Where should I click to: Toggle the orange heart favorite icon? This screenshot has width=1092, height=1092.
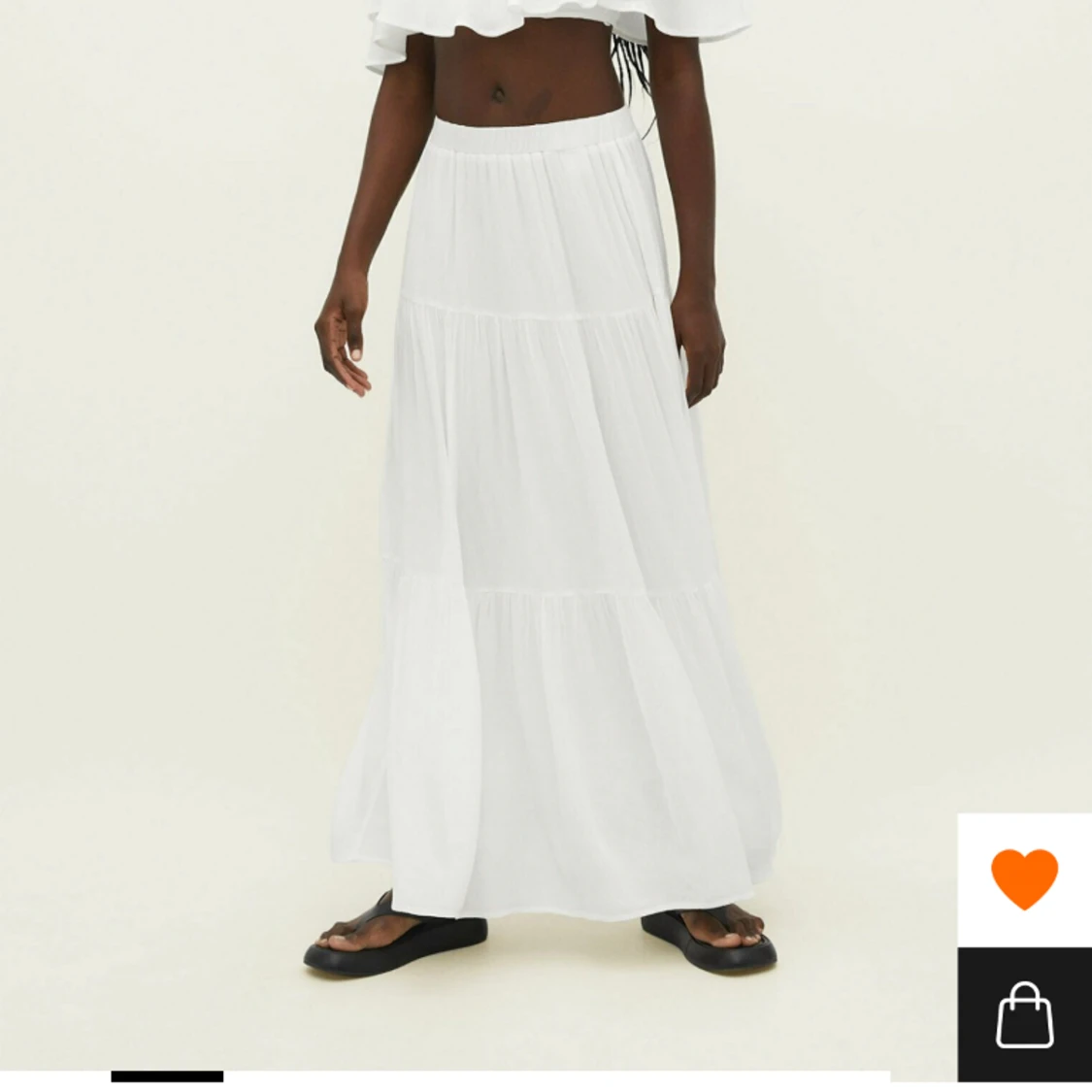(1024, 879)
